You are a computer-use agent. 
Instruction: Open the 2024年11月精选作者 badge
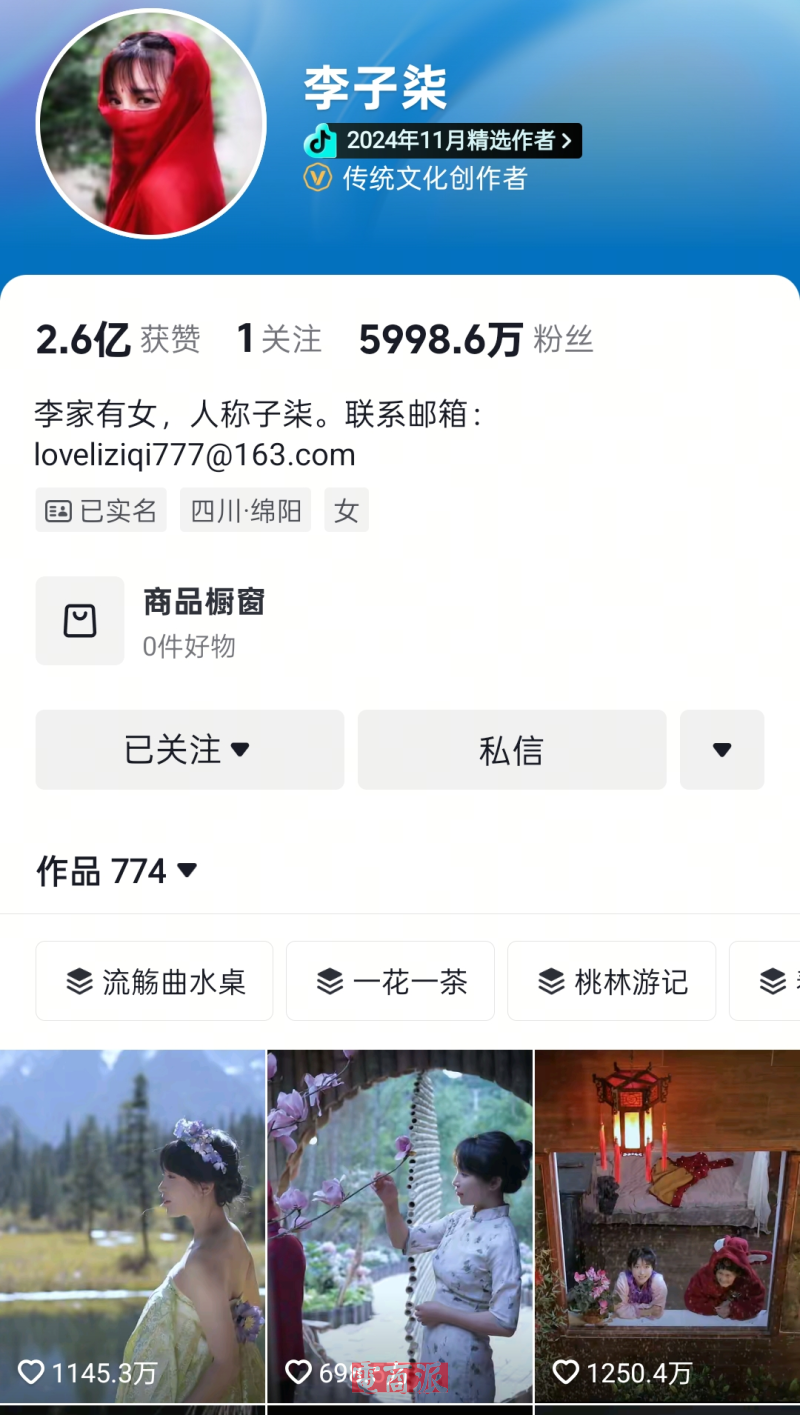click(x=442, y=141)
